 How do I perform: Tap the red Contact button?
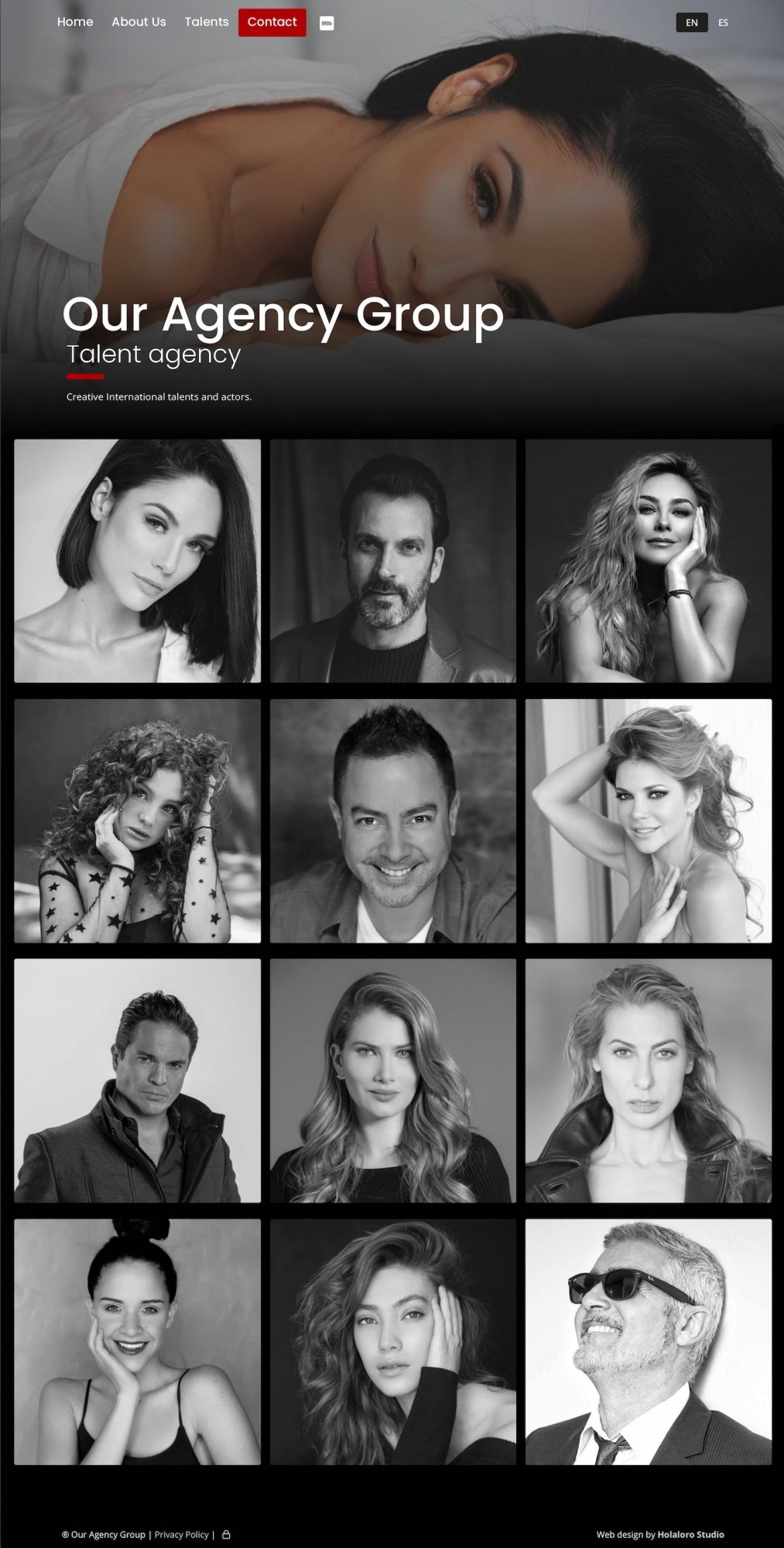(272, 22)
